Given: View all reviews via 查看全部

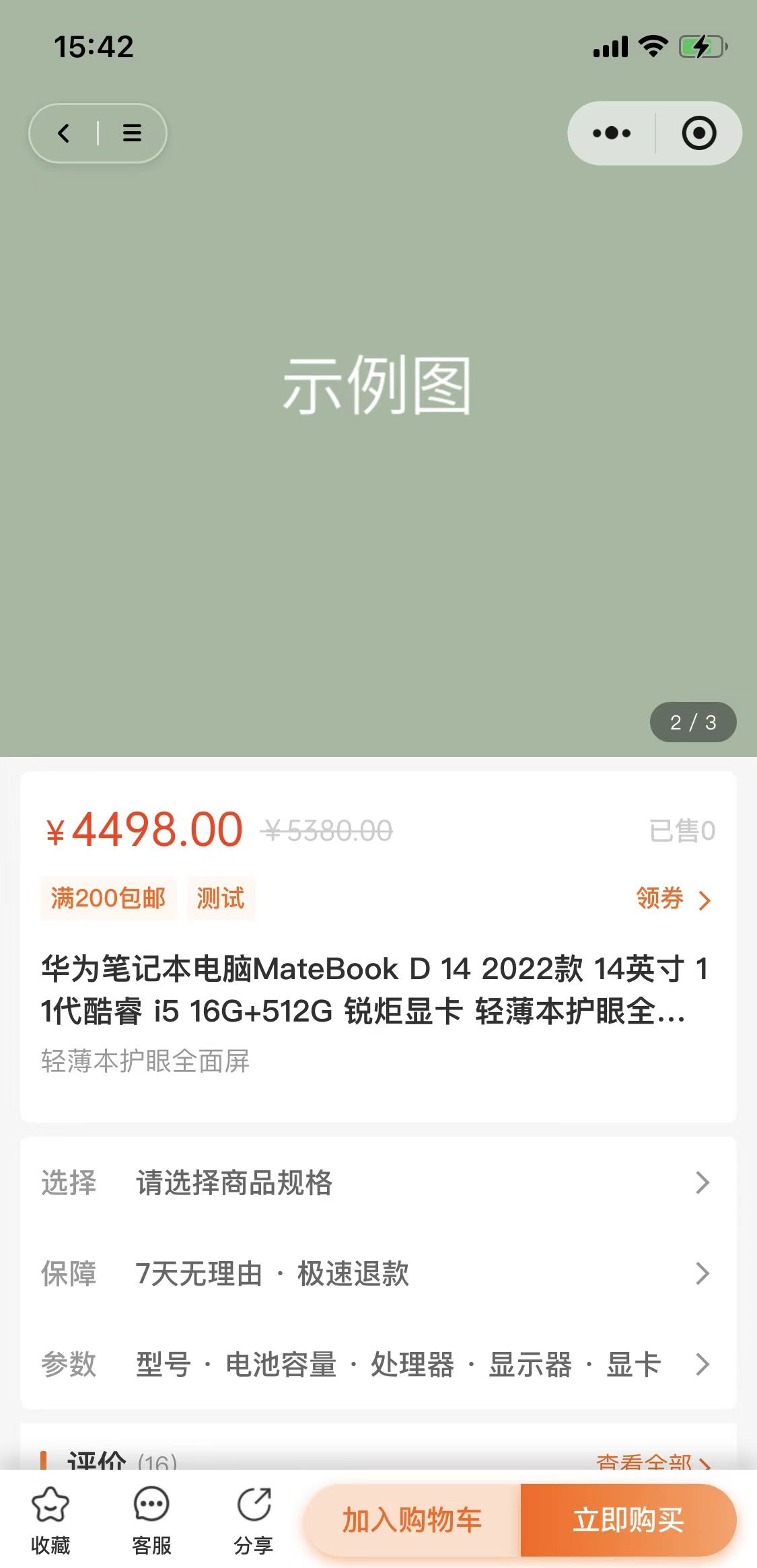Looking at the screenshot, I should pos(653,1460).
